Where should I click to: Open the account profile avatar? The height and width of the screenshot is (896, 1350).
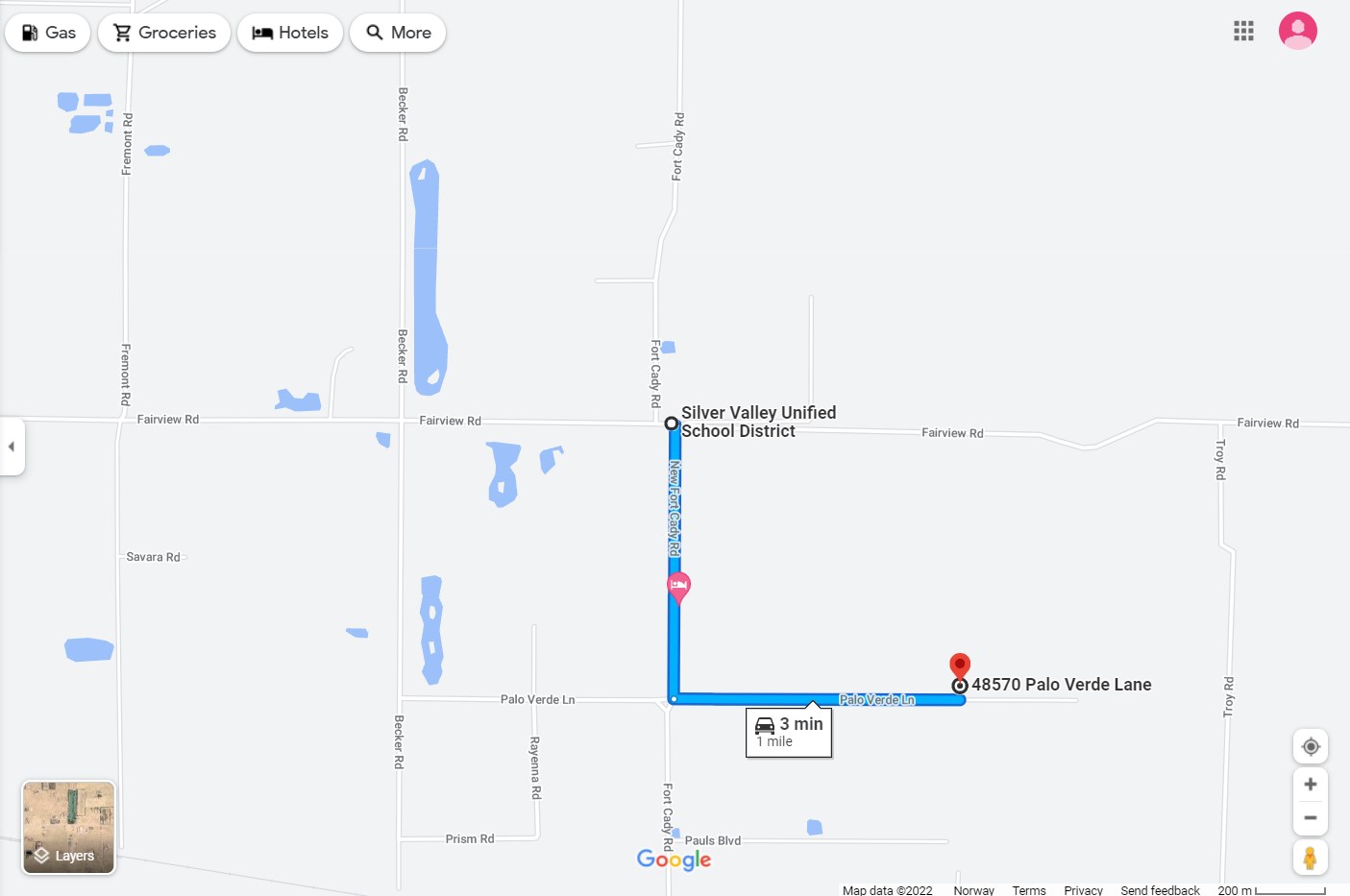pos(1297,31)
